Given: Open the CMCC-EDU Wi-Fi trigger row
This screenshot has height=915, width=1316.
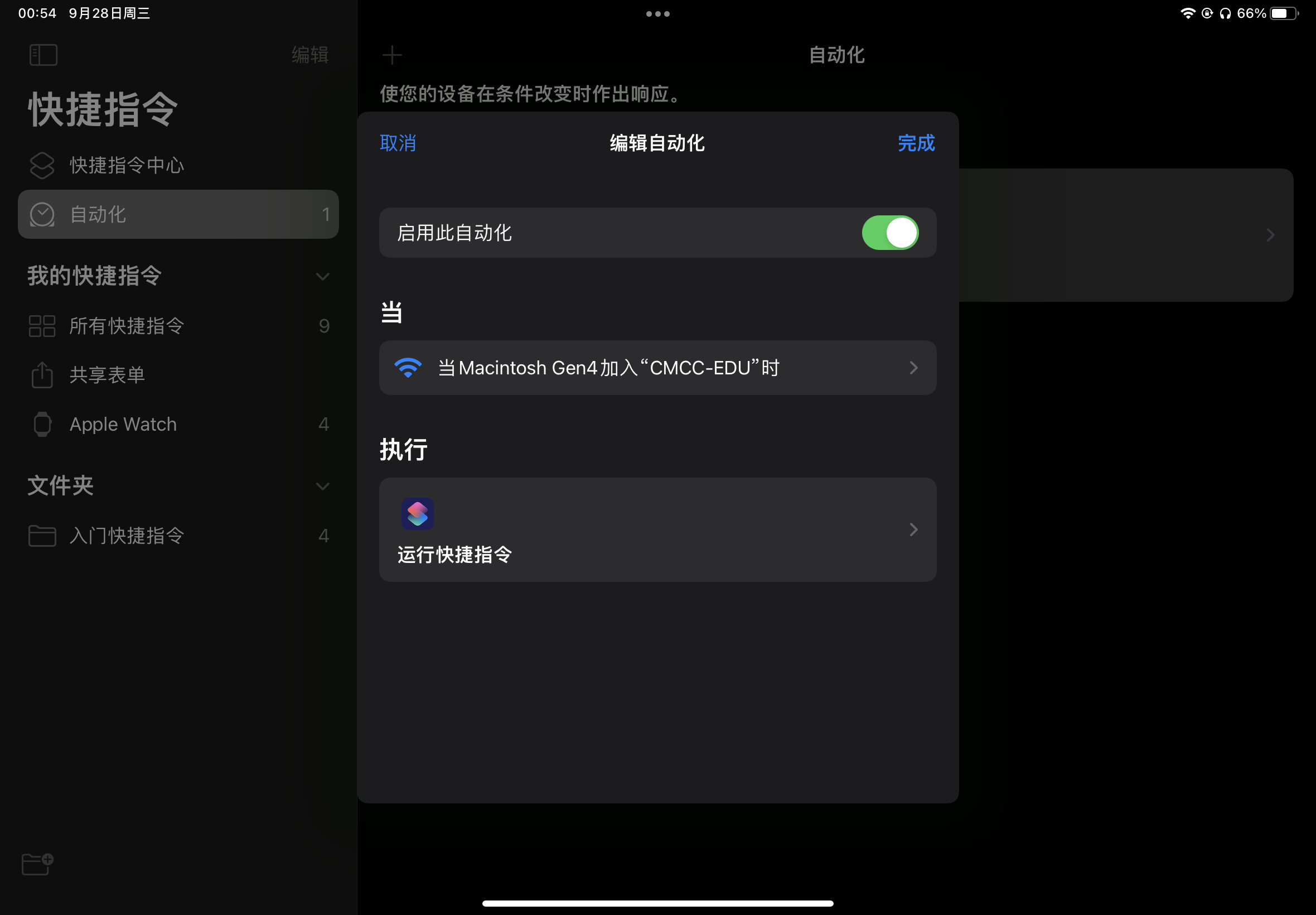Looking at the screenshot, I should 657,368.
